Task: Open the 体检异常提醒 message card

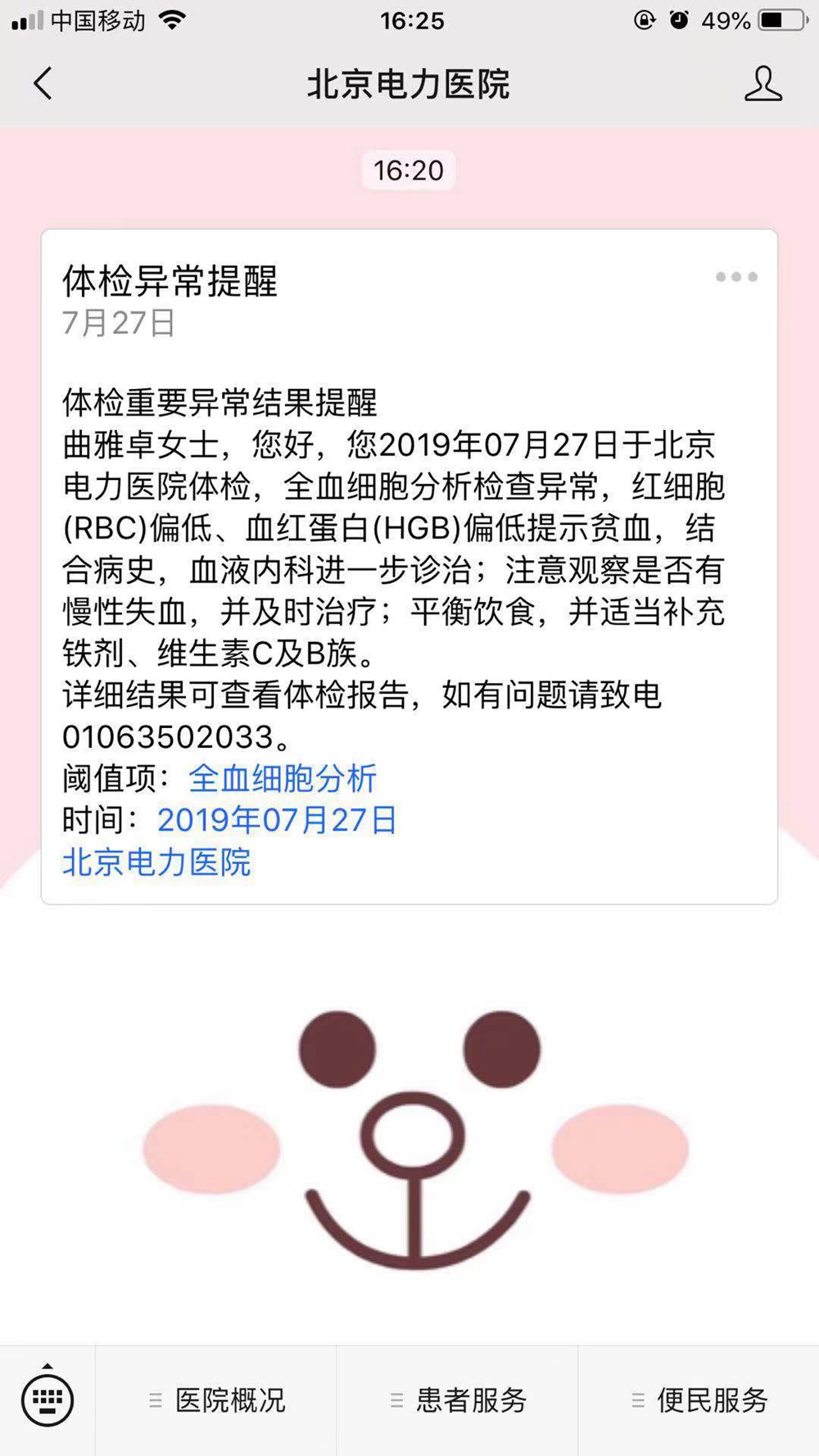Action: coord(409,565)
